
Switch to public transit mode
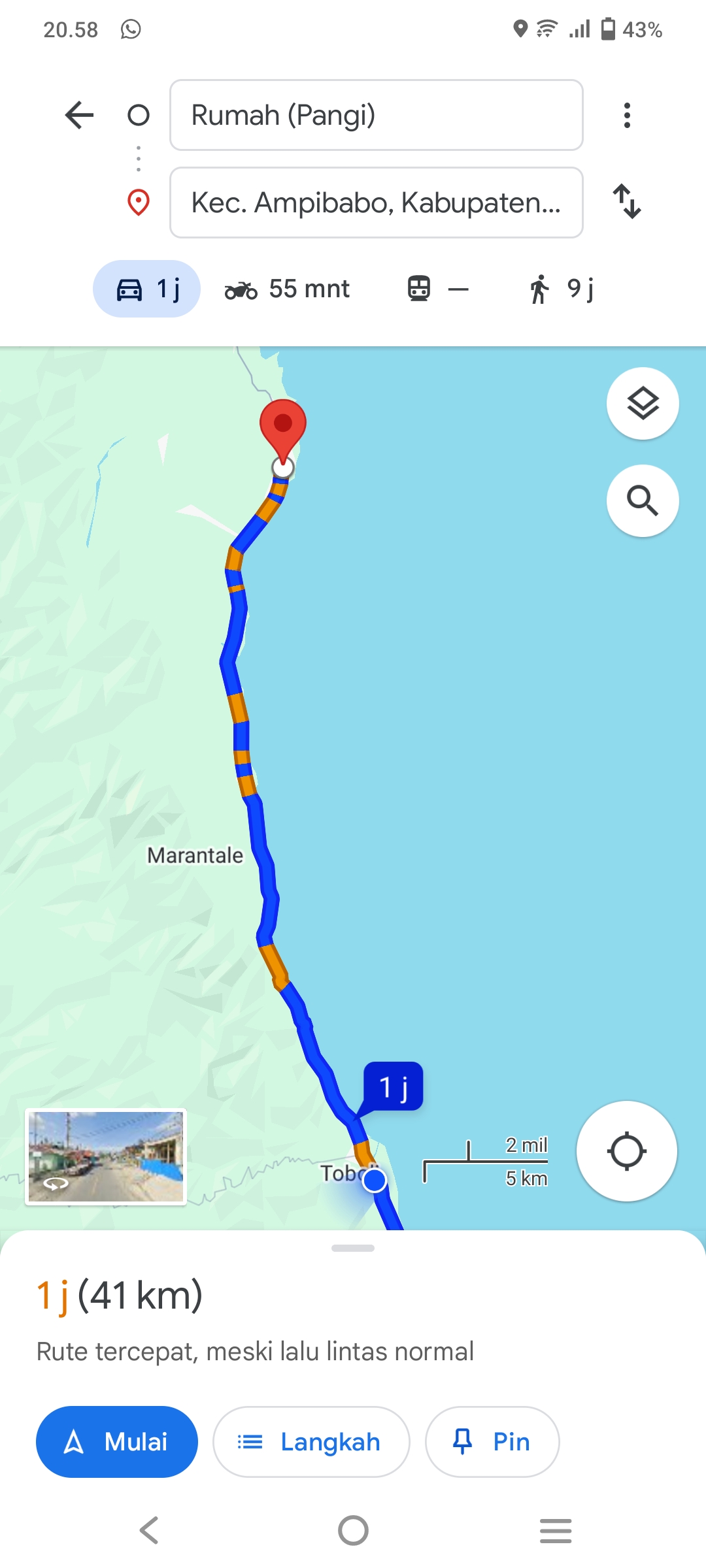pos(437,289)
